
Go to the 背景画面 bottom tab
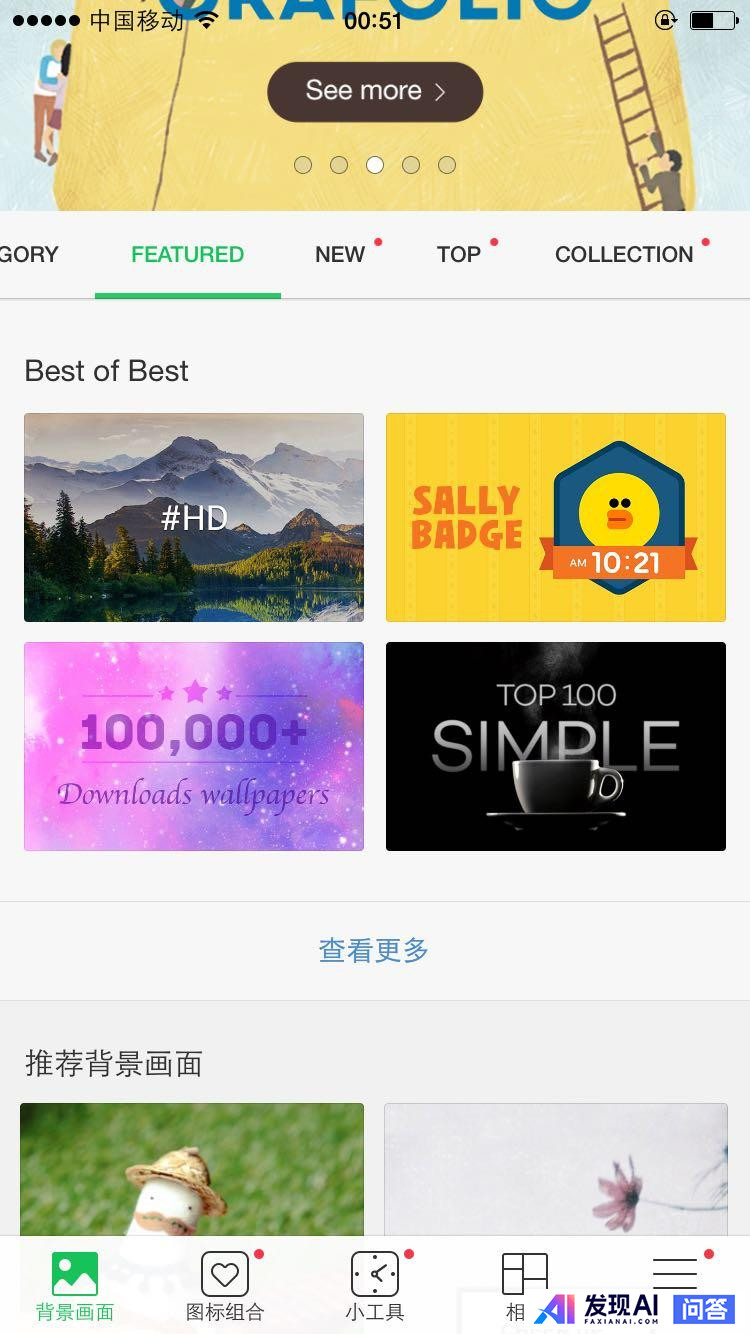tap(75, 1286)
